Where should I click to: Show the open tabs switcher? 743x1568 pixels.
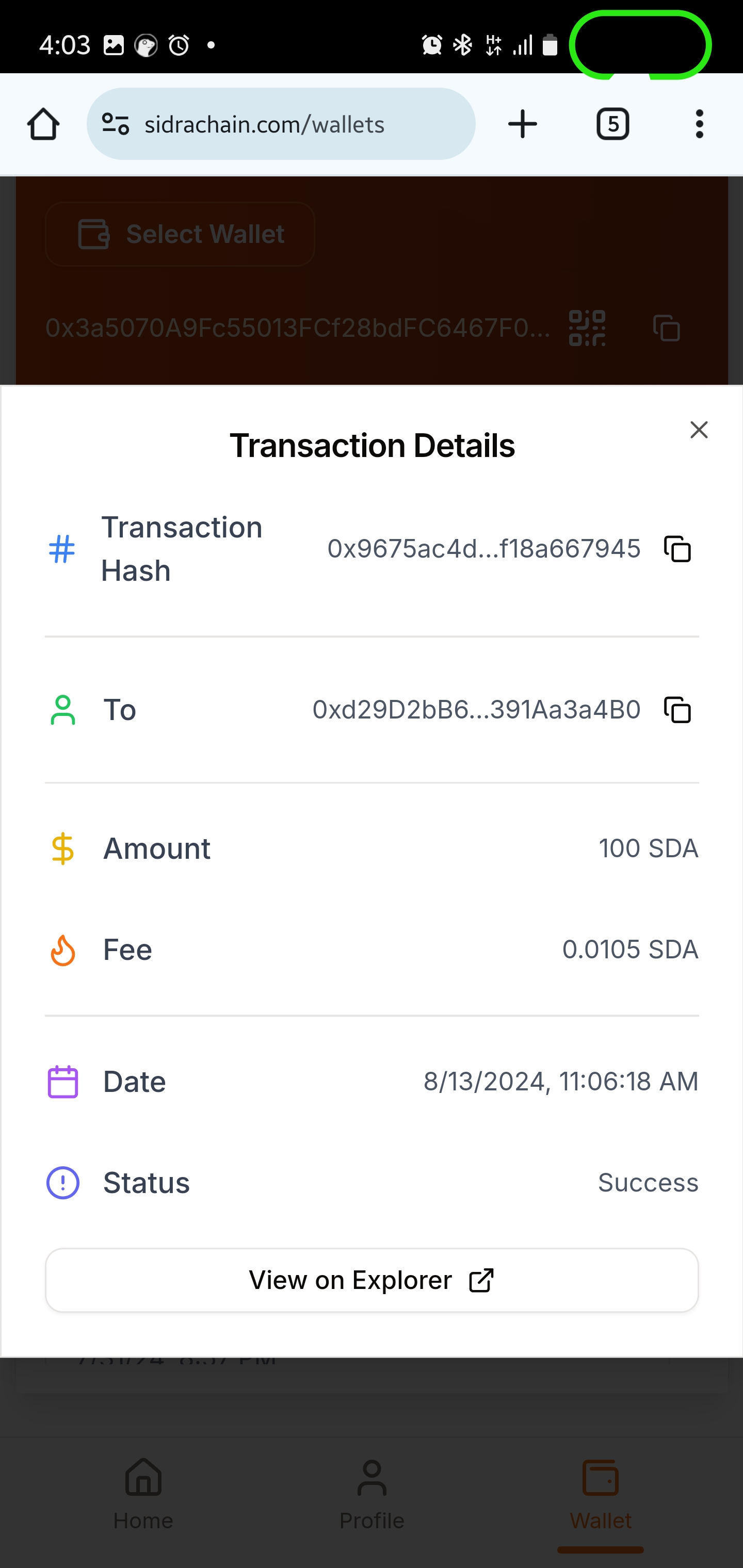pos(612,124)
